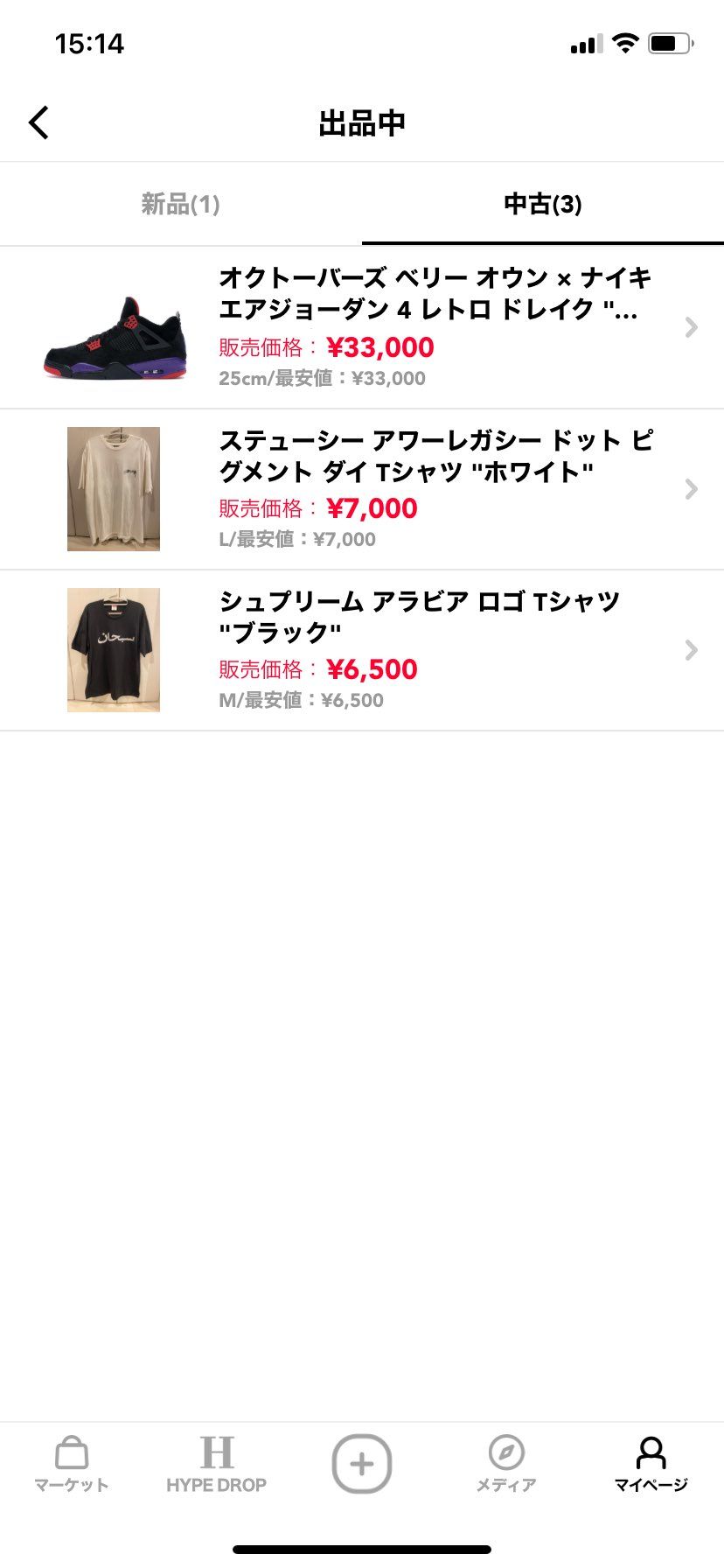Open the Air Jordan 4 listing chevron

tap(692, 326)
